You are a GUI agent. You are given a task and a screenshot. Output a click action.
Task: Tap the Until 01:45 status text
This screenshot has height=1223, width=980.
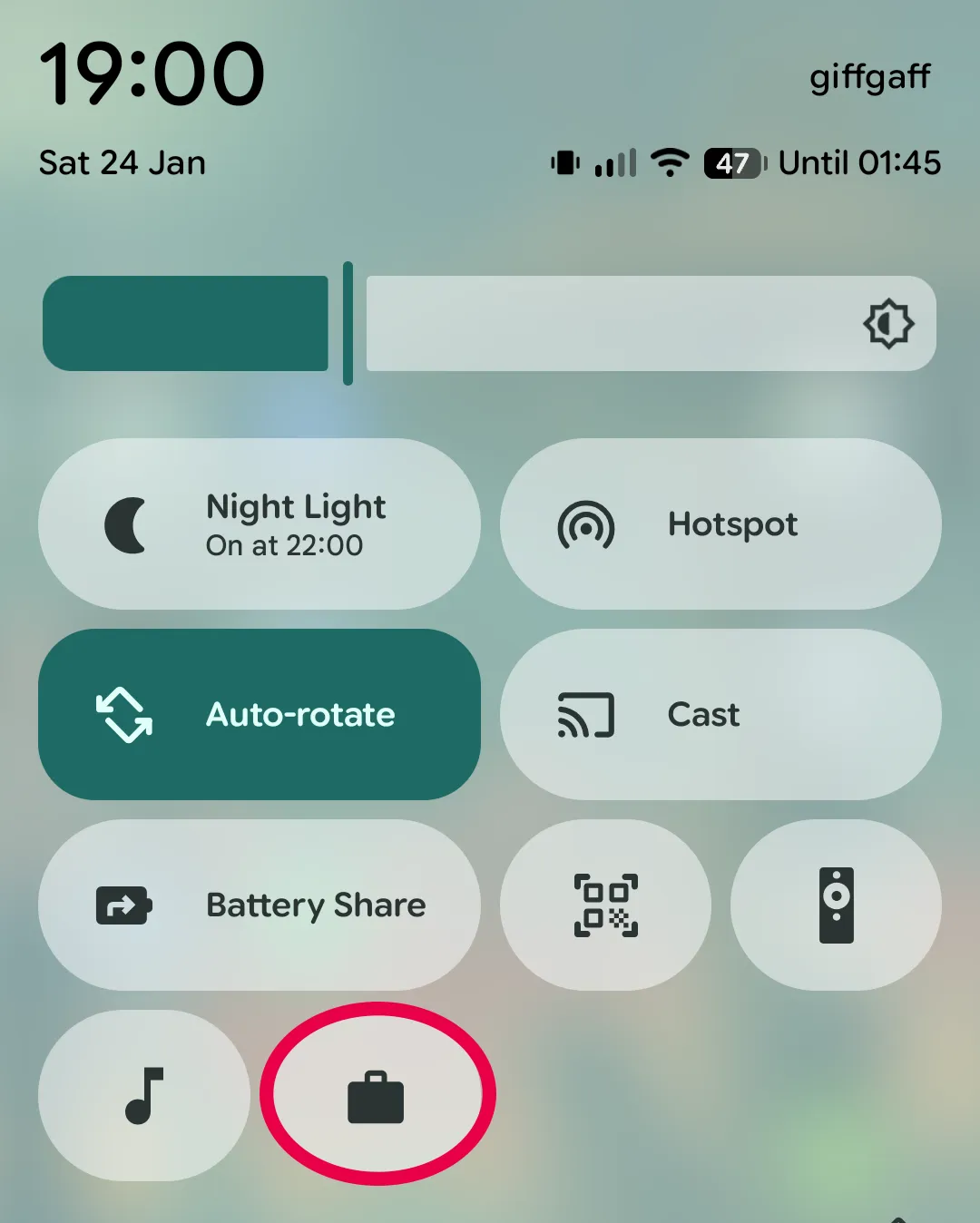pyautogui.click(x=860, y=161)
